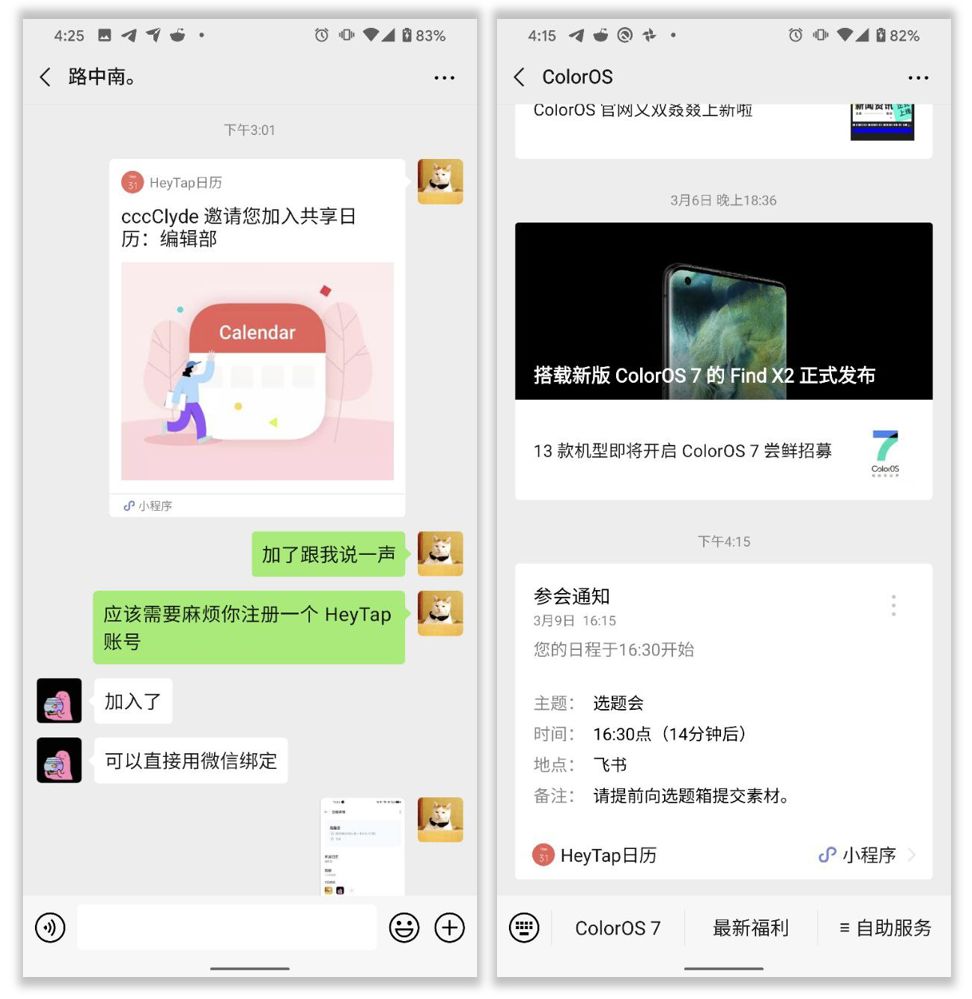View the screenshot image sent in chat
This screenshot has width=972, height=999.
[362, 846]
